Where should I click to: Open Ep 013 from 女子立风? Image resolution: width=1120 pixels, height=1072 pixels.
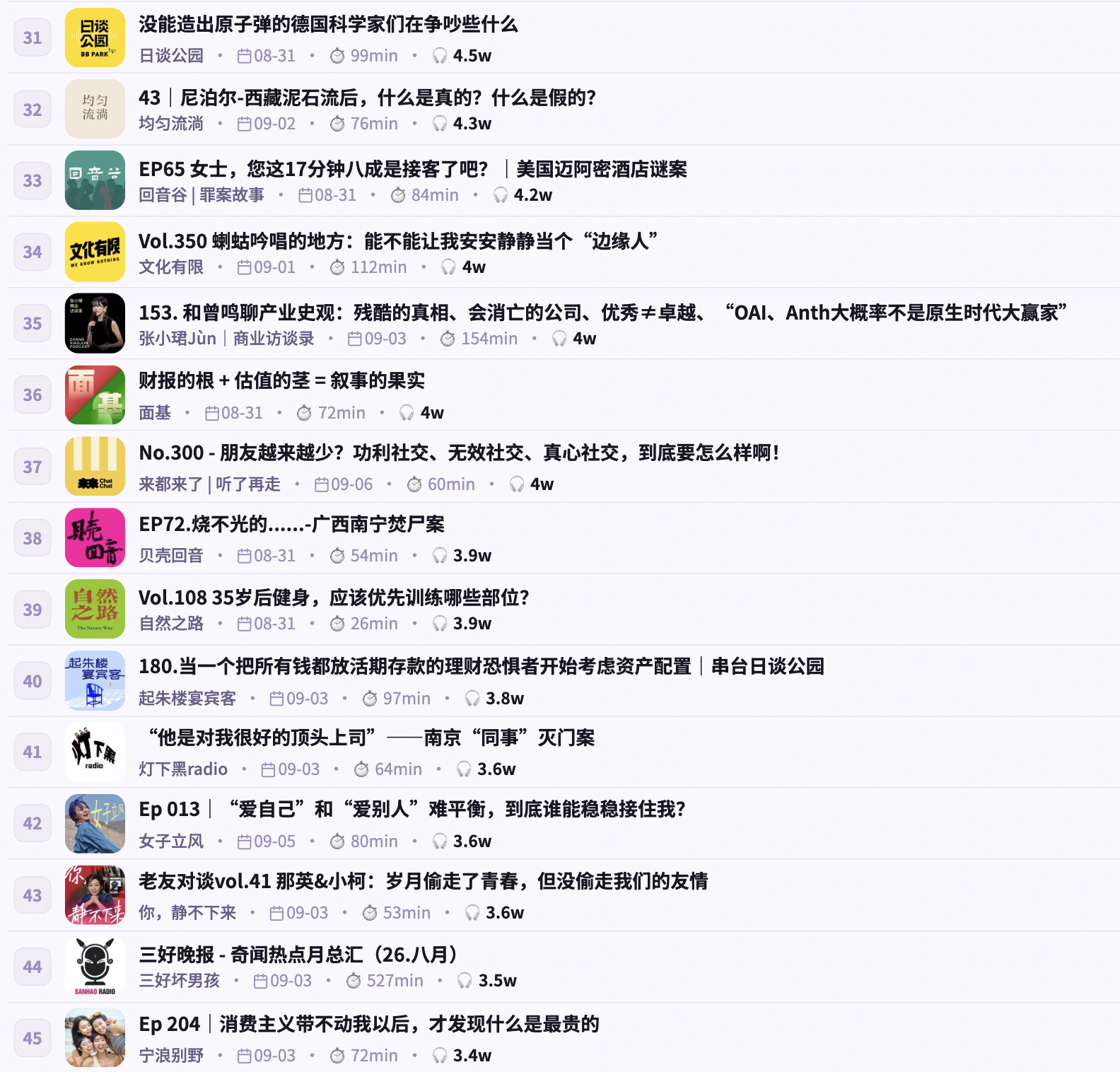[x=412, y=809]
